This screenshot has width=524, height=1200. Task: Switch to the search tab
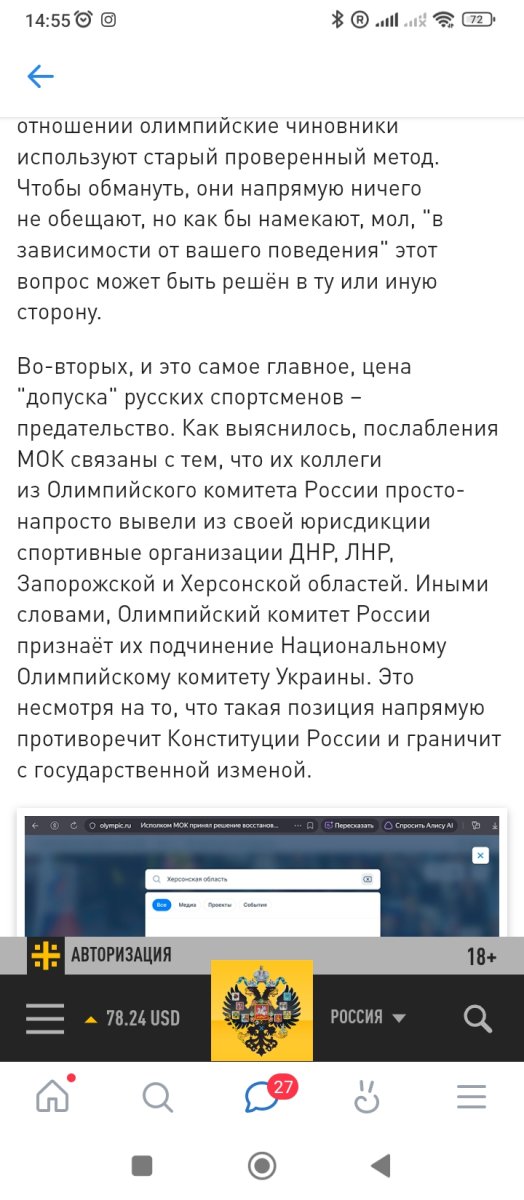(x=157, y=1097)
